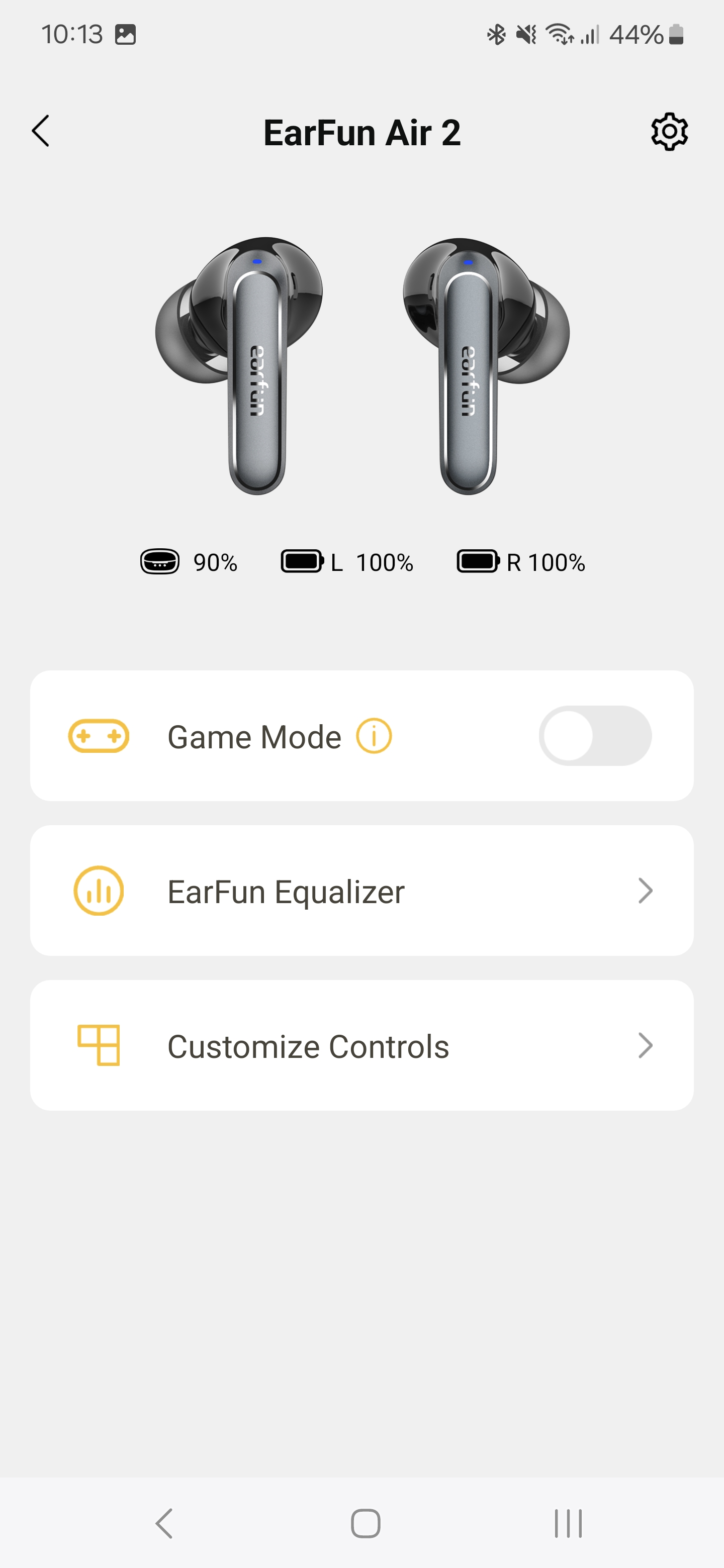The height and width of the screenshot is (1568, 724).
Task: Open EarFun Equalizer
Action: tap(361, 891)
